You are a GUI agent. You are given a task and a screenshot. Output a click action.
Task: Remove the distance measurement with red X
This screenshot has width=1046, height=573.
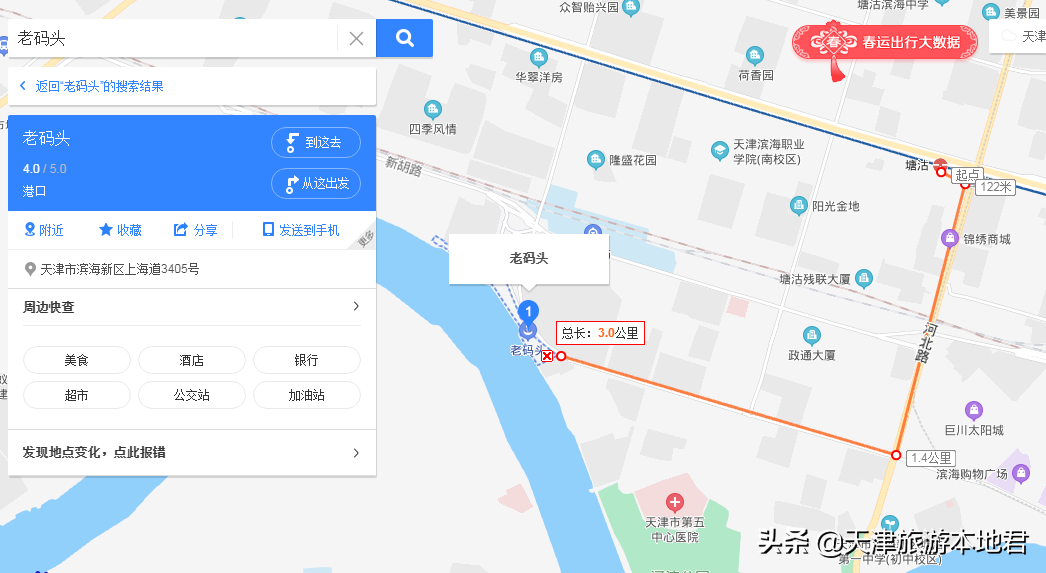(x=547, y=356)
